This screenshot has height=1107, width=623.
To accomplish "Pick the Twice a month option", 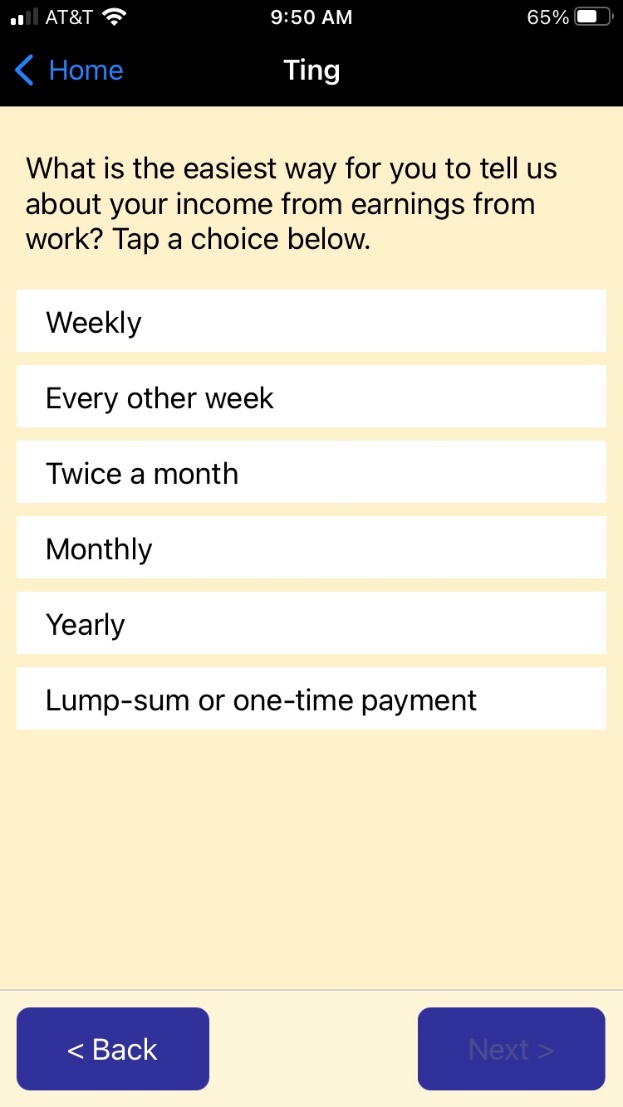I will (x=311, y=473).
